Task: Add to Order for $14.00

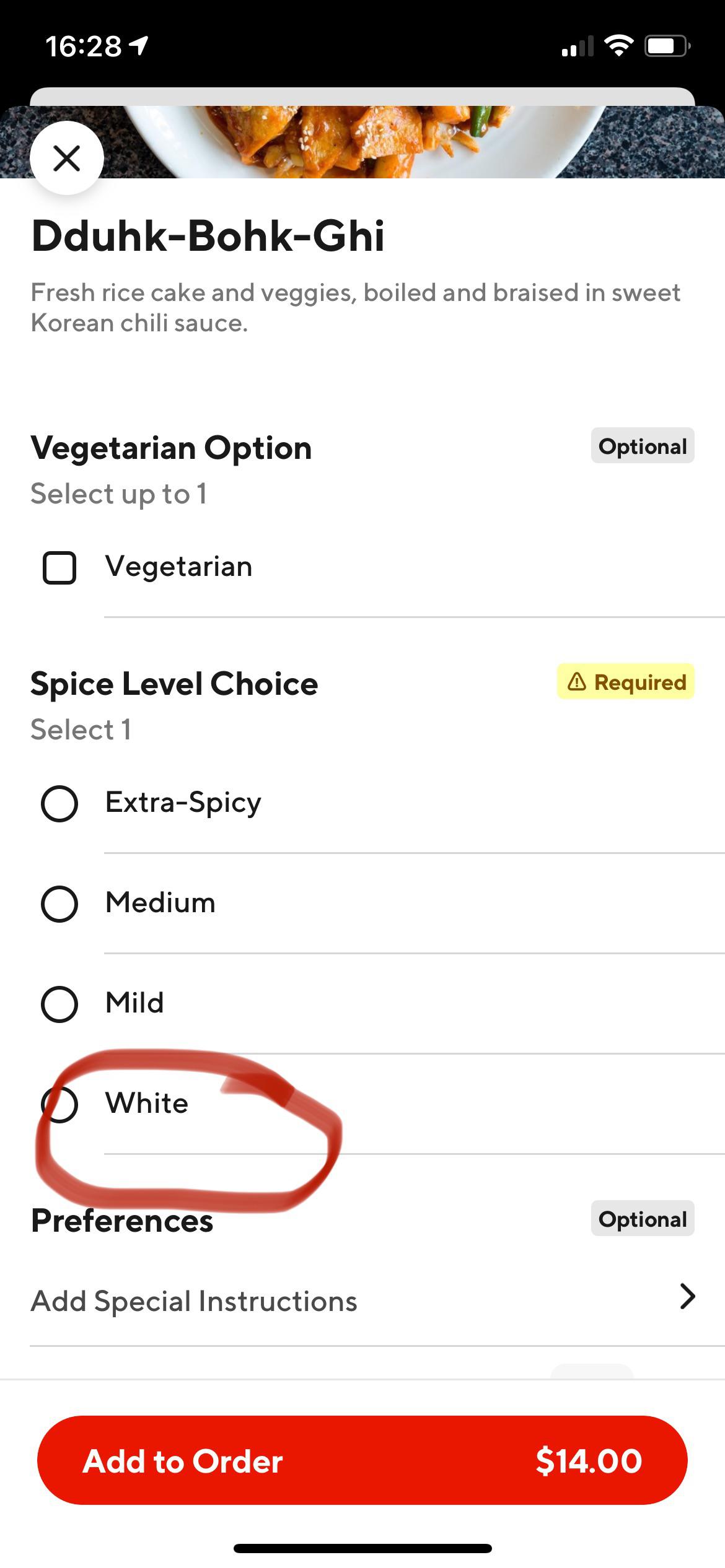Action: click(362, 1461)
